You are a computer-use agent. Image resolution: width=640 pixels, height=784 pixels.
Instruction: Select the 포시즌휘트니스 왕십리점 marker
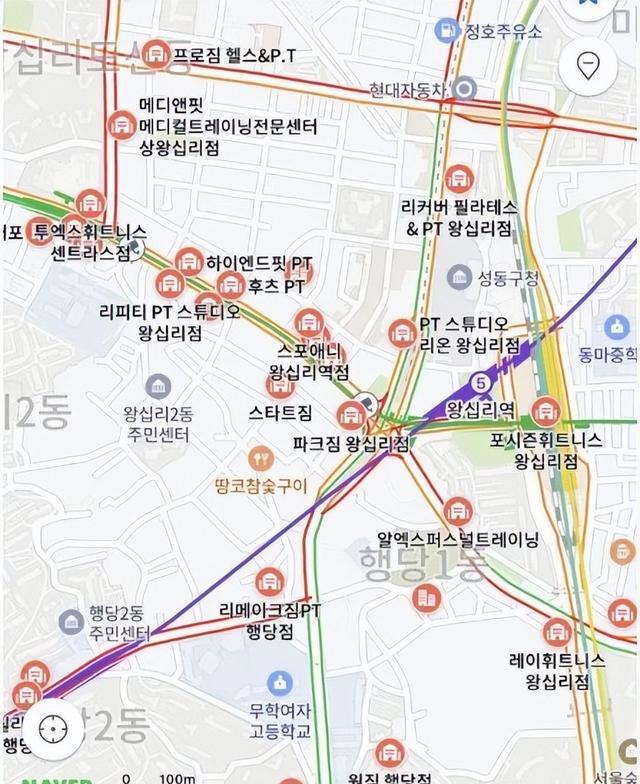pyautogui.click(x=545, y=411)
